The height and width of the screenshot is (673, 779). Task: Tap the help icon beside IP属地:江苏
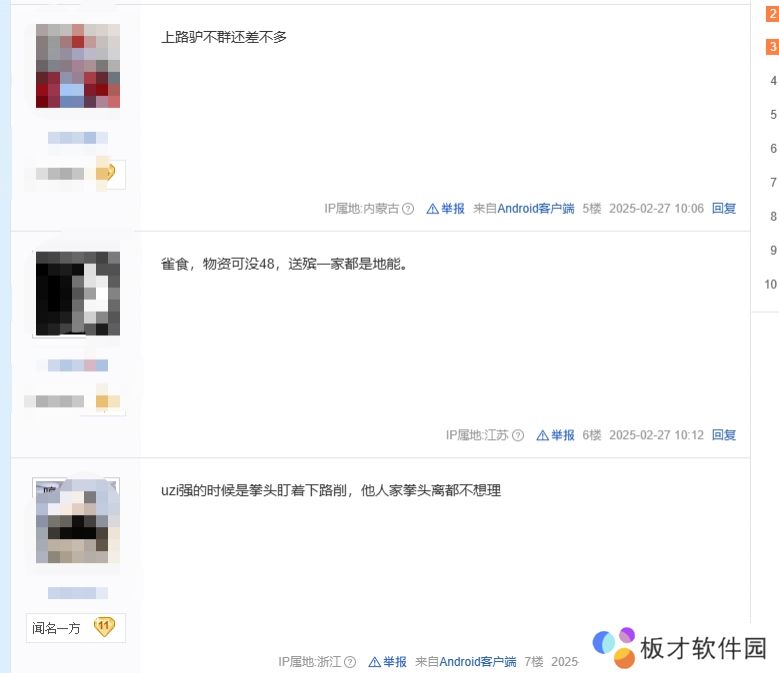pyautogui.click(x=518, y=436)
